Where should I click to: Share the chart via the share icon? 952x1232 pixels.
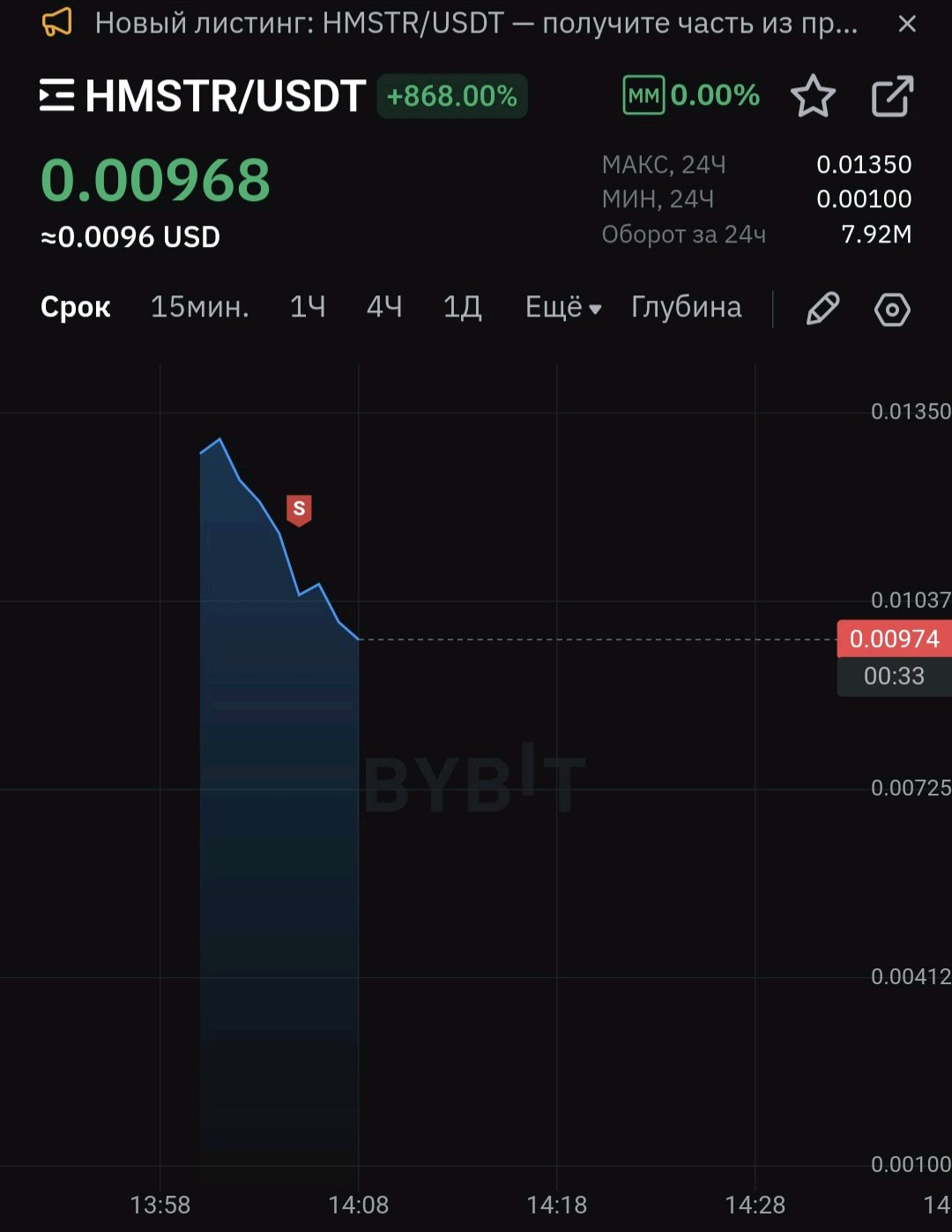tap(892, 96)
